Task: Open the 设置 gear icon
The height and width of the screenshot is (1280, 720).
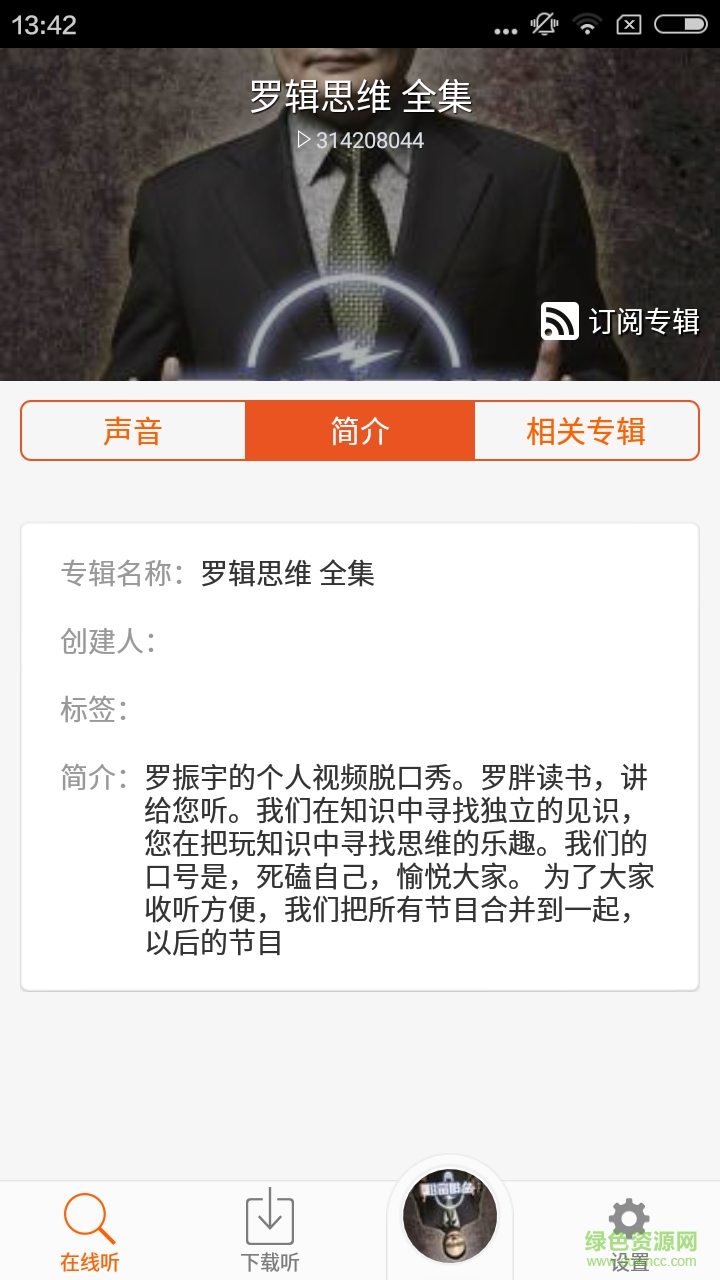Action: [629, 1213]
